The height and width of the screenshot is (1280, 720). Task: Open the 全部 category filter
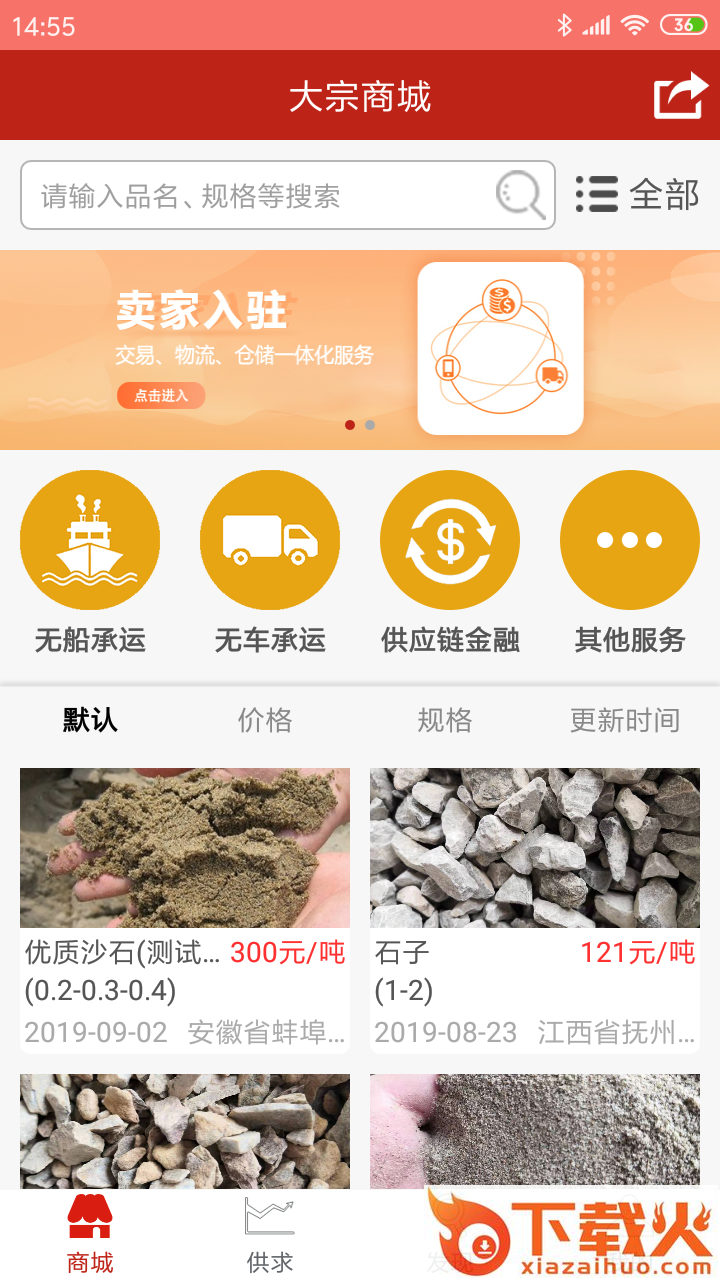coord(638,194)
